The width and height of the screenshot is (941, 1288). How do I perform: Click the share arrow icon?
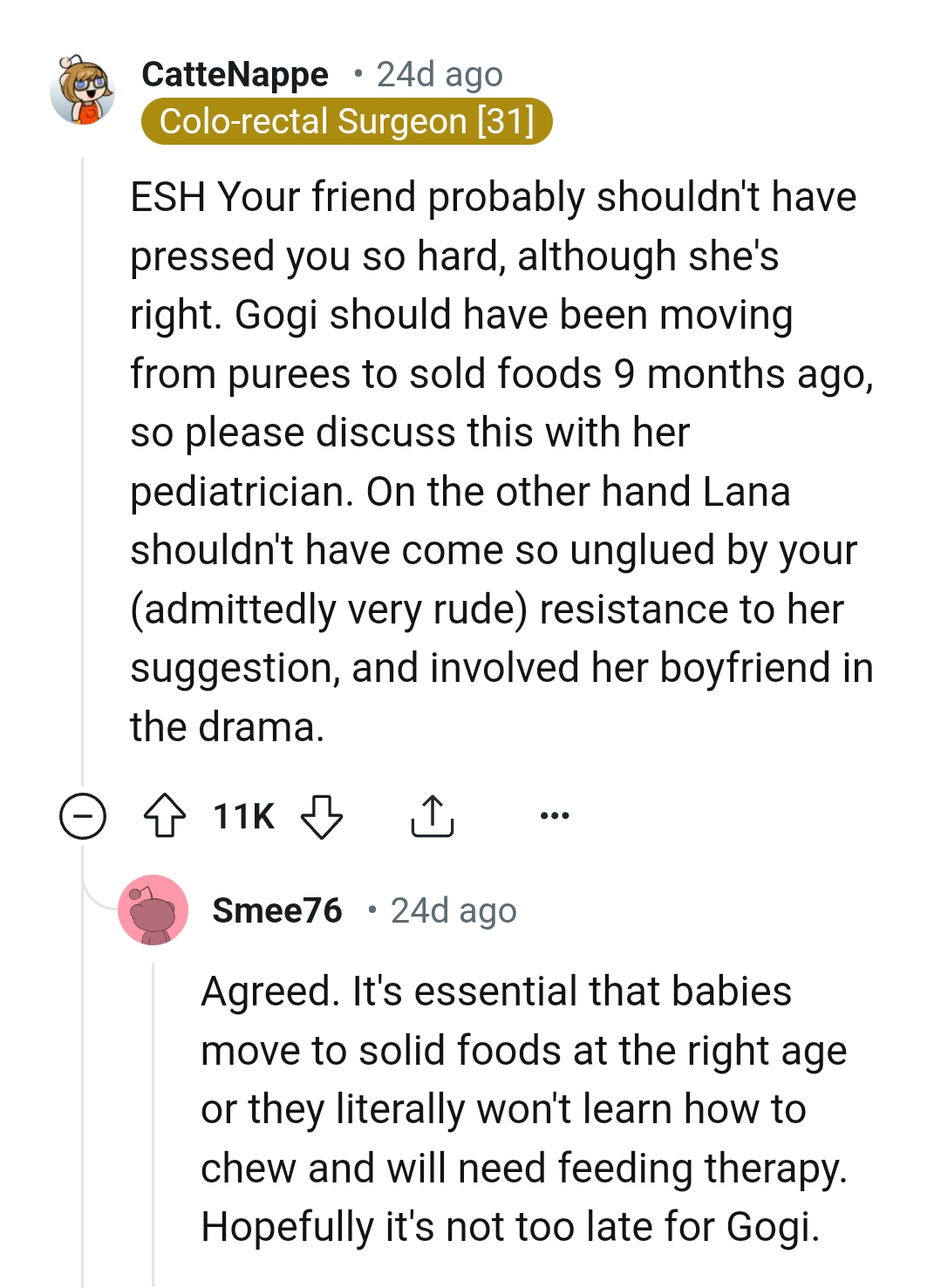431,817
